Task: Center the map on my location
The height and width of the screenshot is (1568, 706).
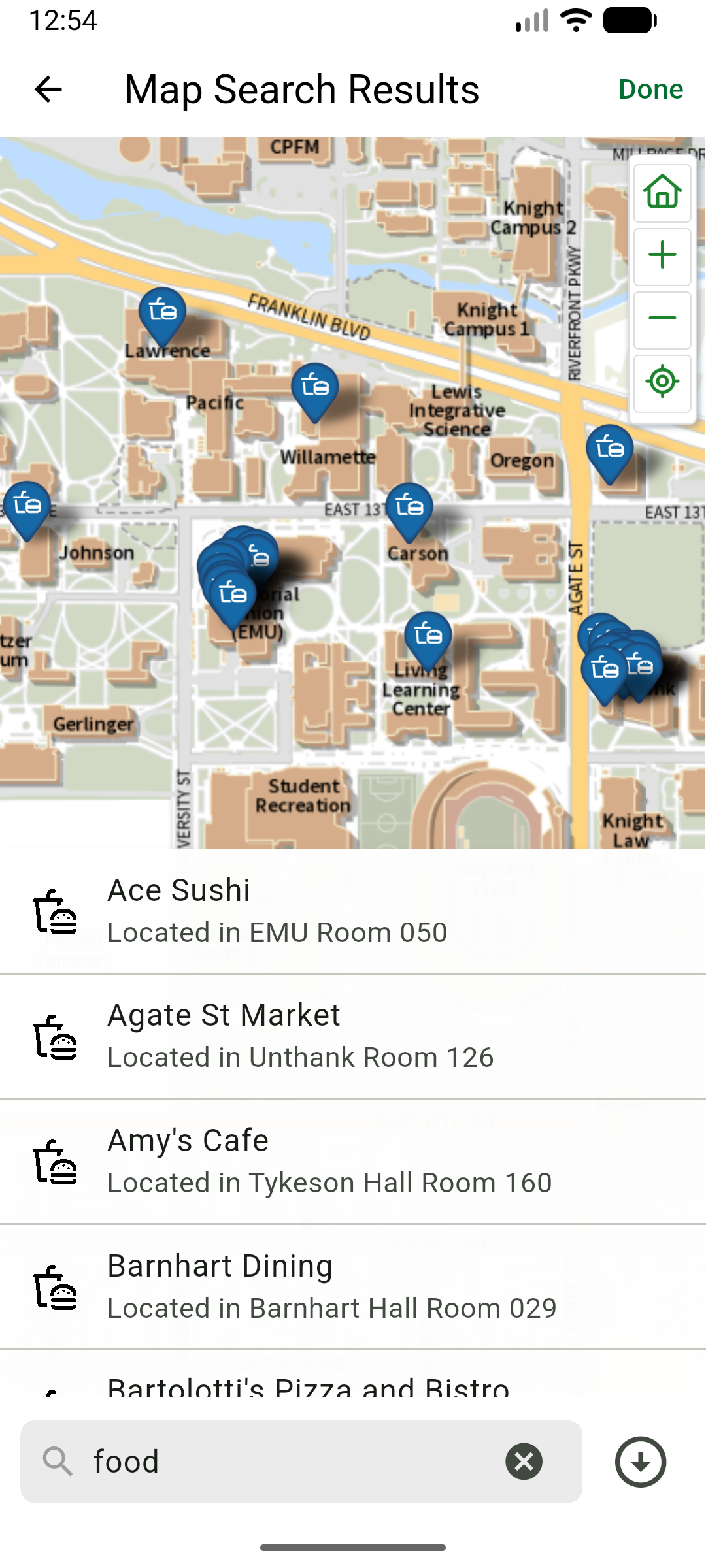Action: (x=662, y=382)
